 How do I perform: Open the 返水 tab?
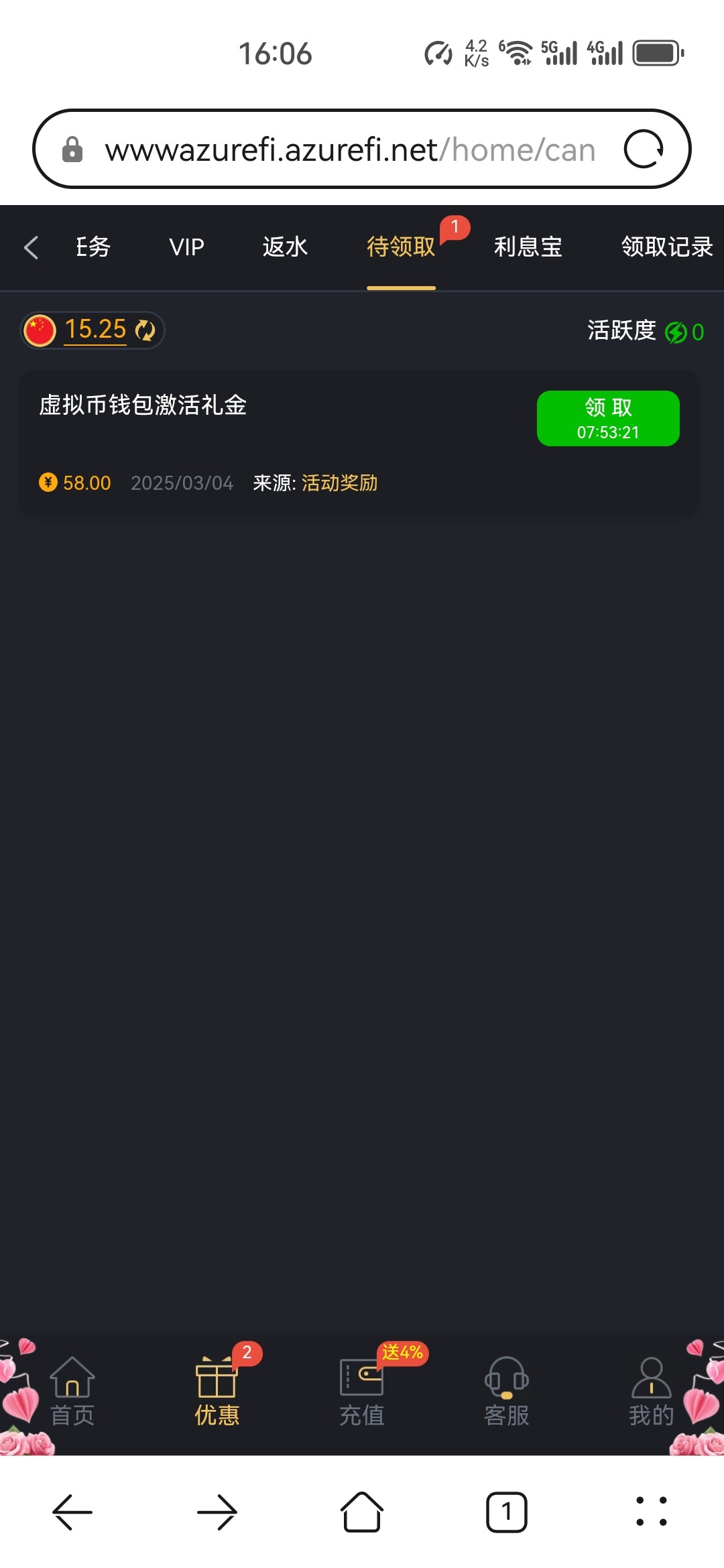[x=285, y=247]
